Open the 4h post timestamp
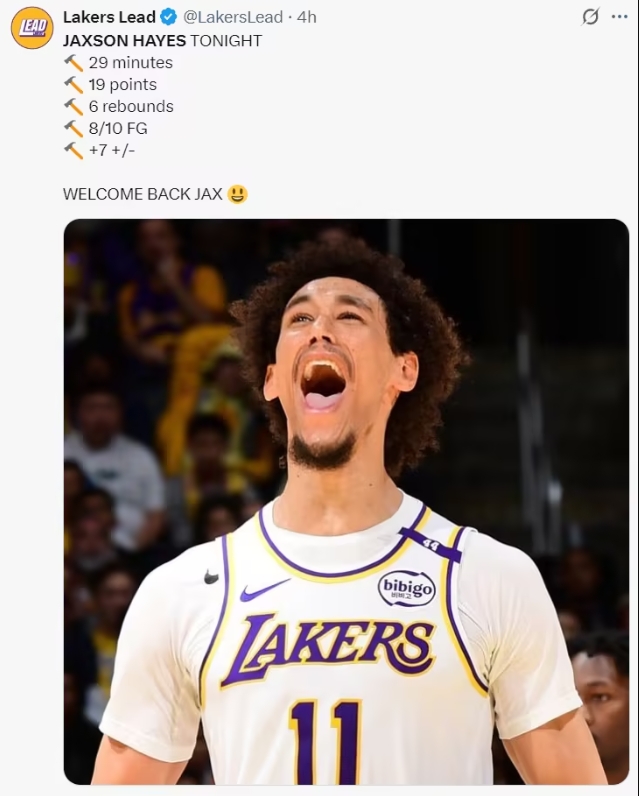 307,17
